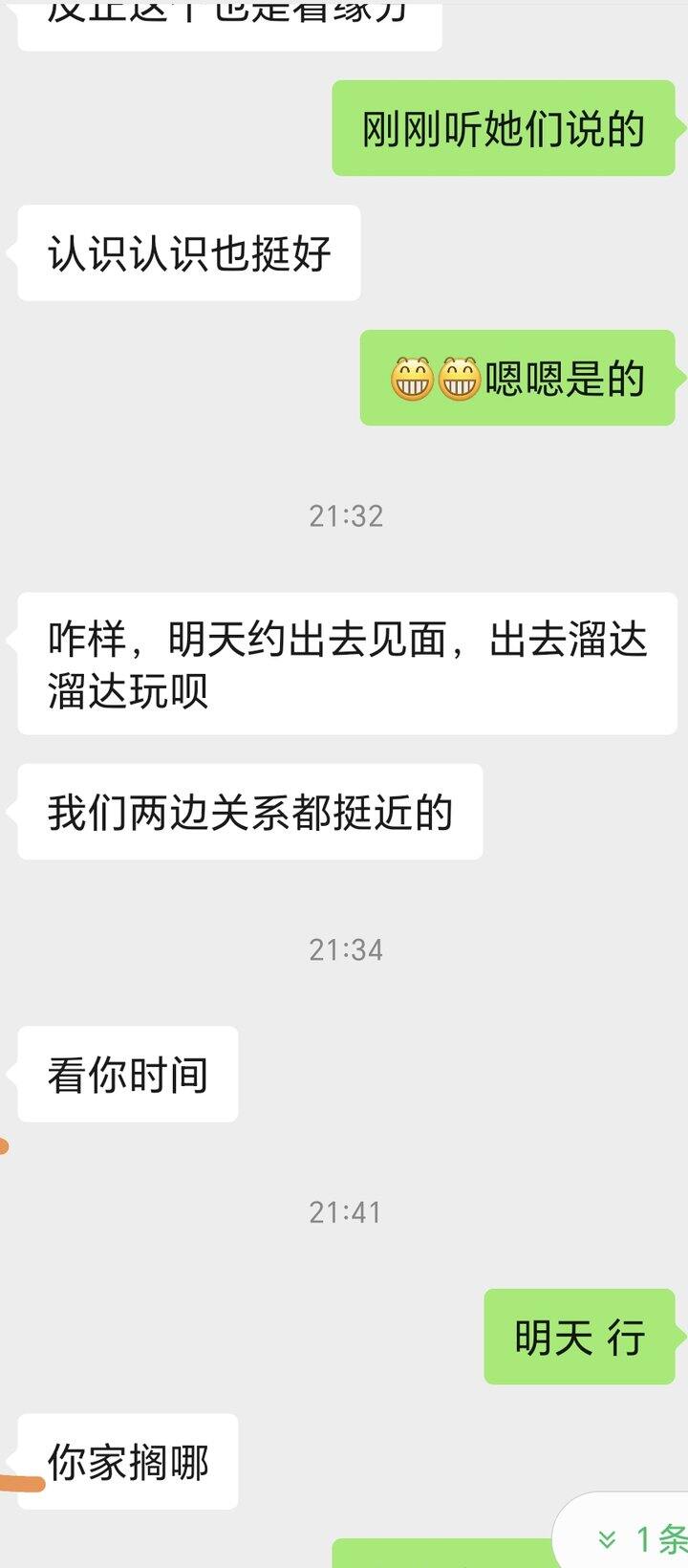
Task: Select the message 刚刚听她们说的
Action: (504, 130)
